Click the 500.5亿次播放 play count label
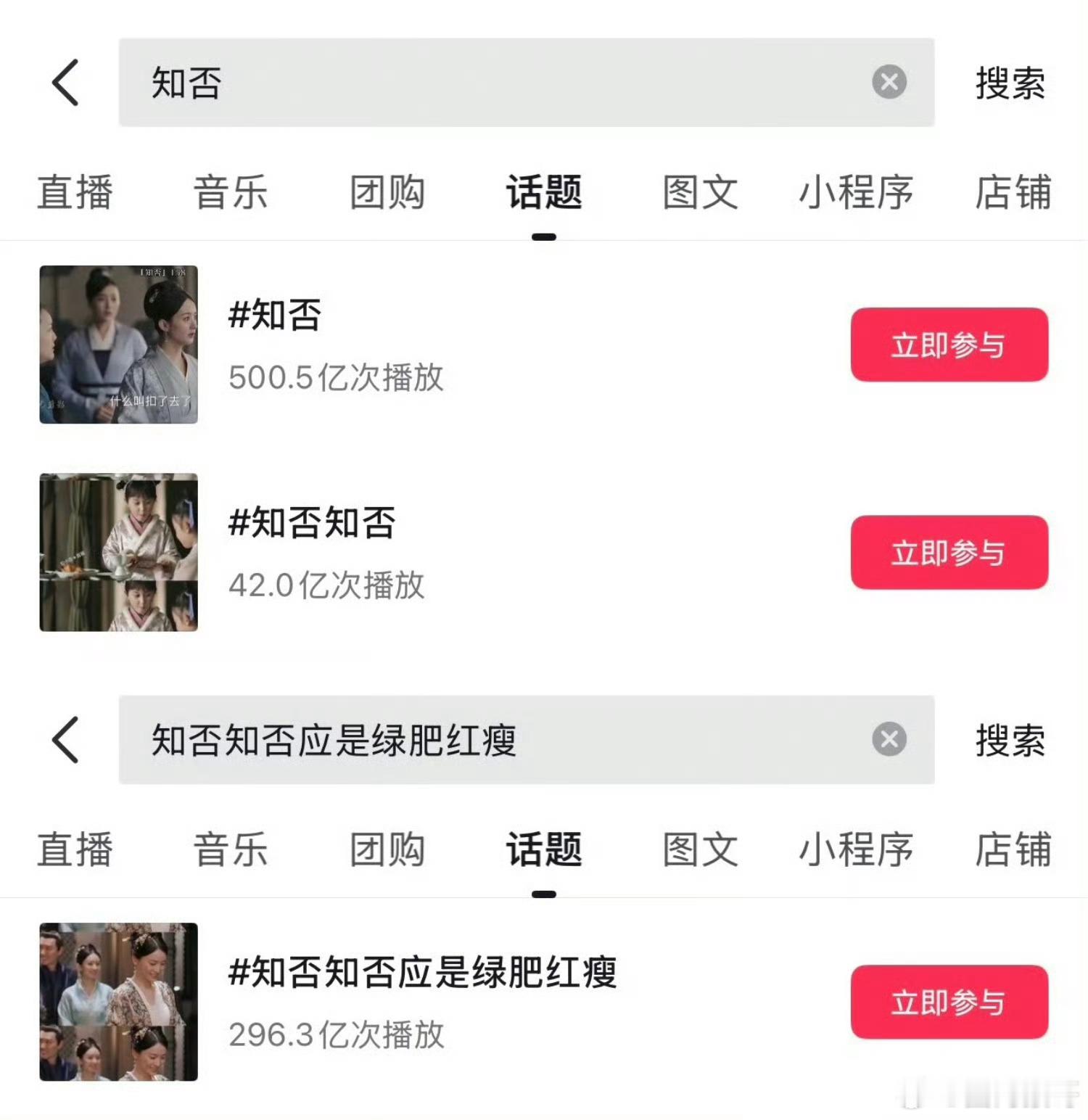Image resolution: width=1088 pixels, height=1120 pixels. 337,381
